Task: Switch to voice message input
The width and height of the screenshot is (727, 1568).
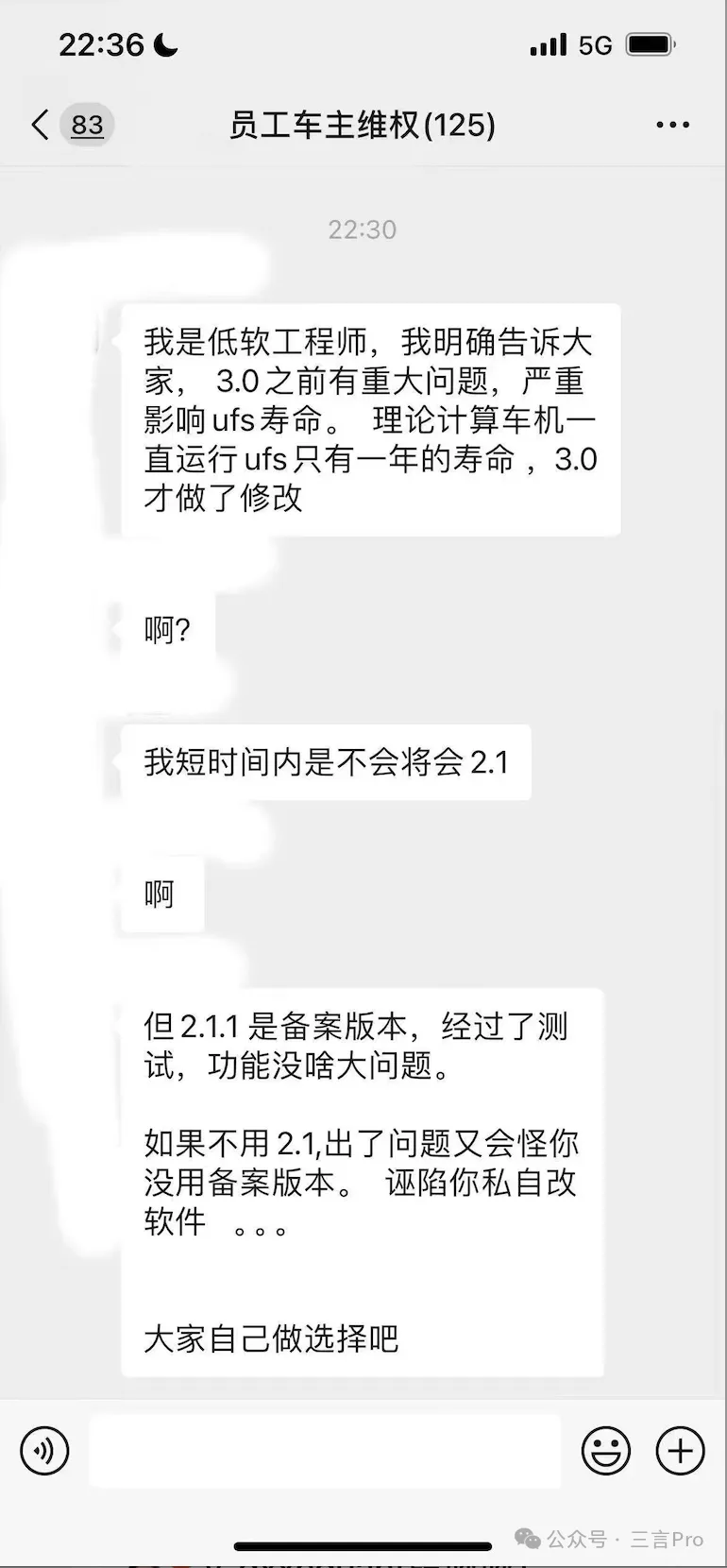Action: pos(44,1451)
